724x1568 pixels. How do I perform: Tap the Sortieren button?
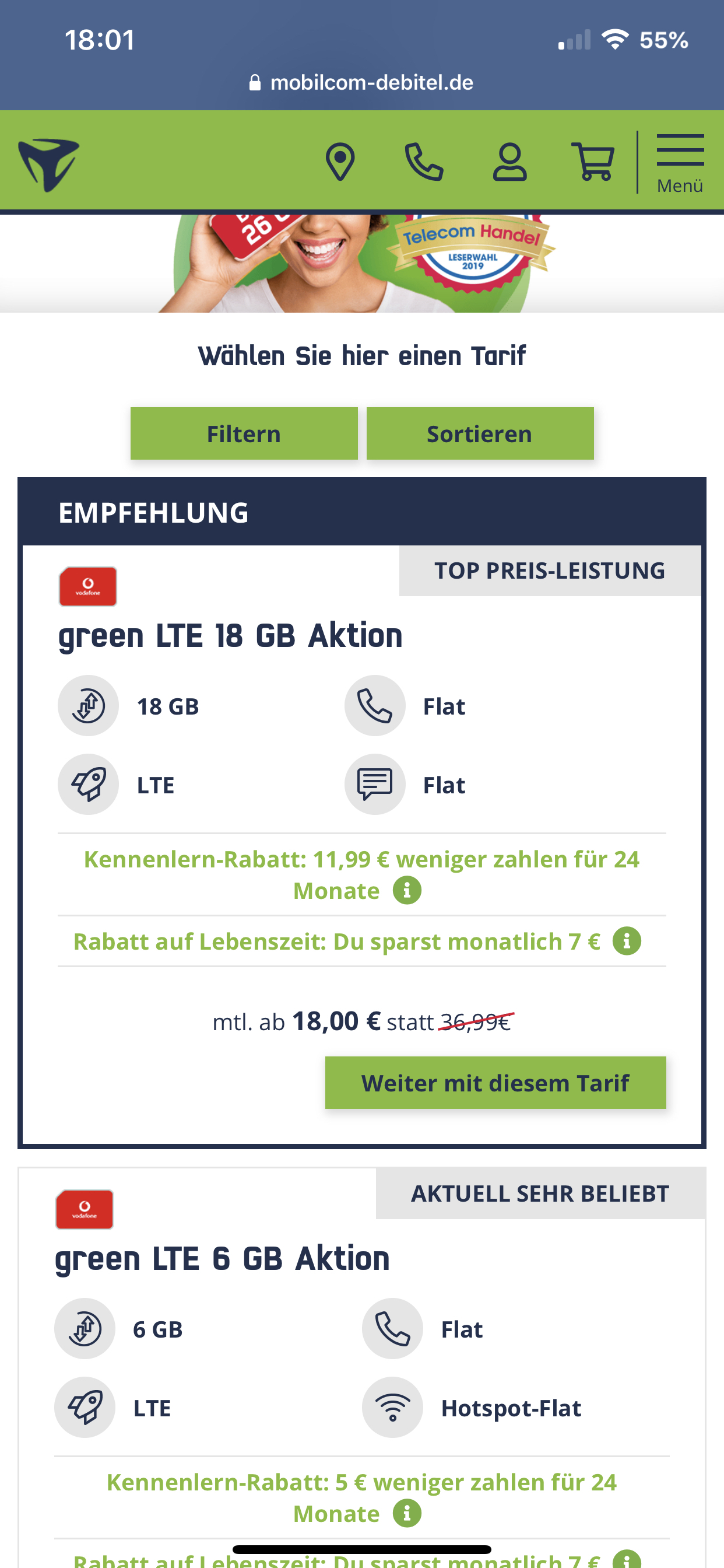[x=480, y=434]
